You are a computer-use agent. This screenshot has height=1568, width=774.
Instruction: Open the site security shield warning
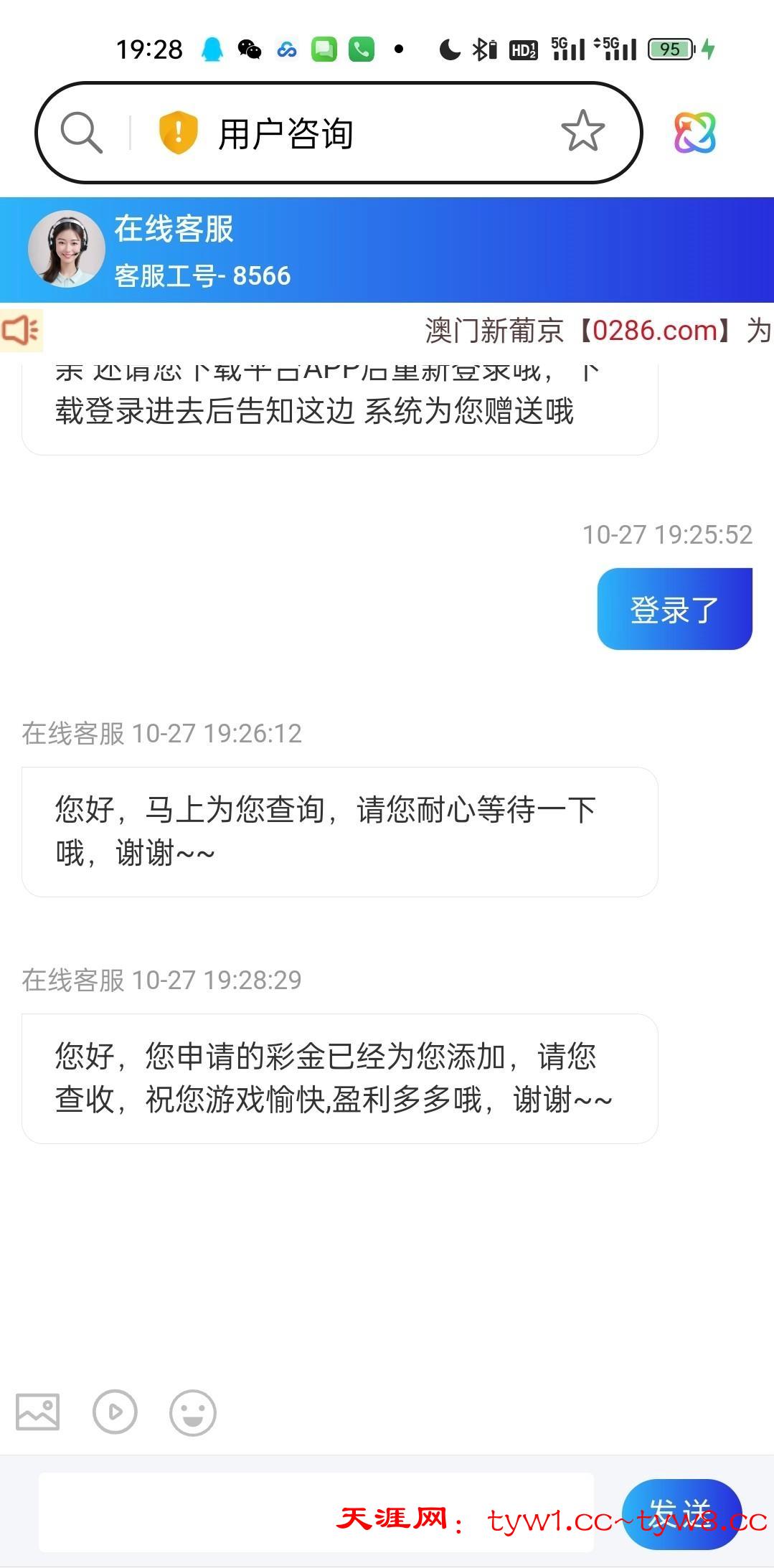(178, 133)
